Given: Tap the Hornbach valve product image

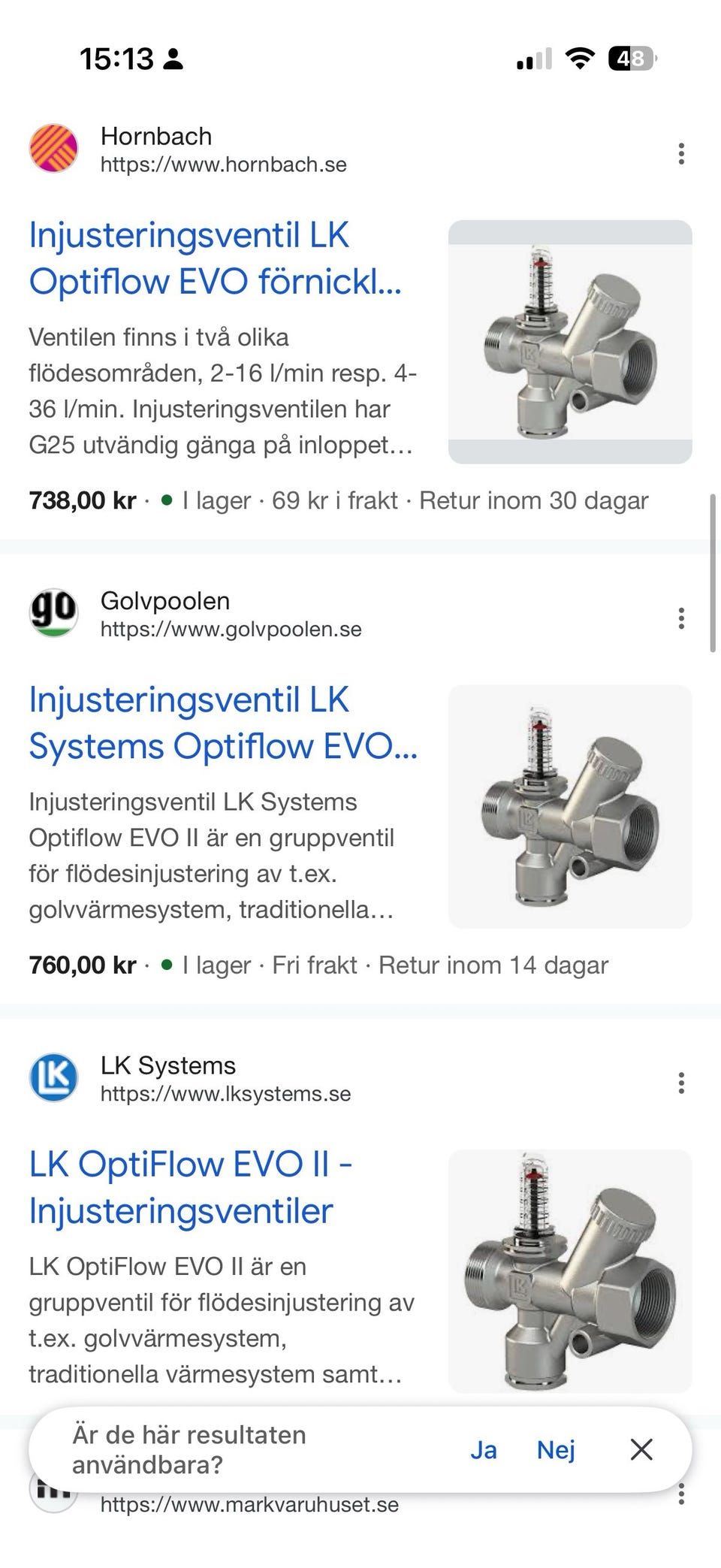Looking at the screenshot, I should (569, 342).
